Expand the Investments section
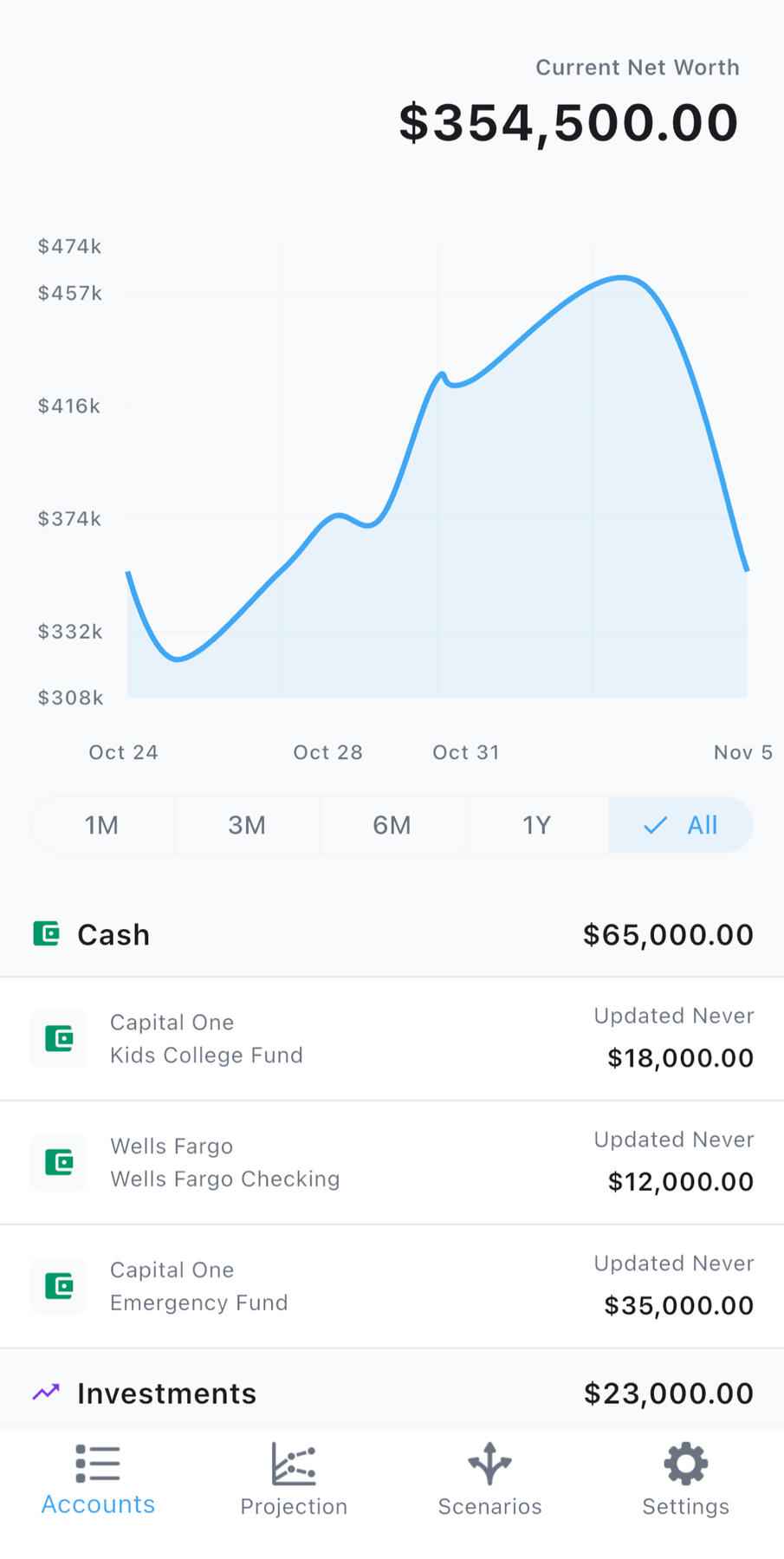784x1559 pixels. (x=392, y=1392)
